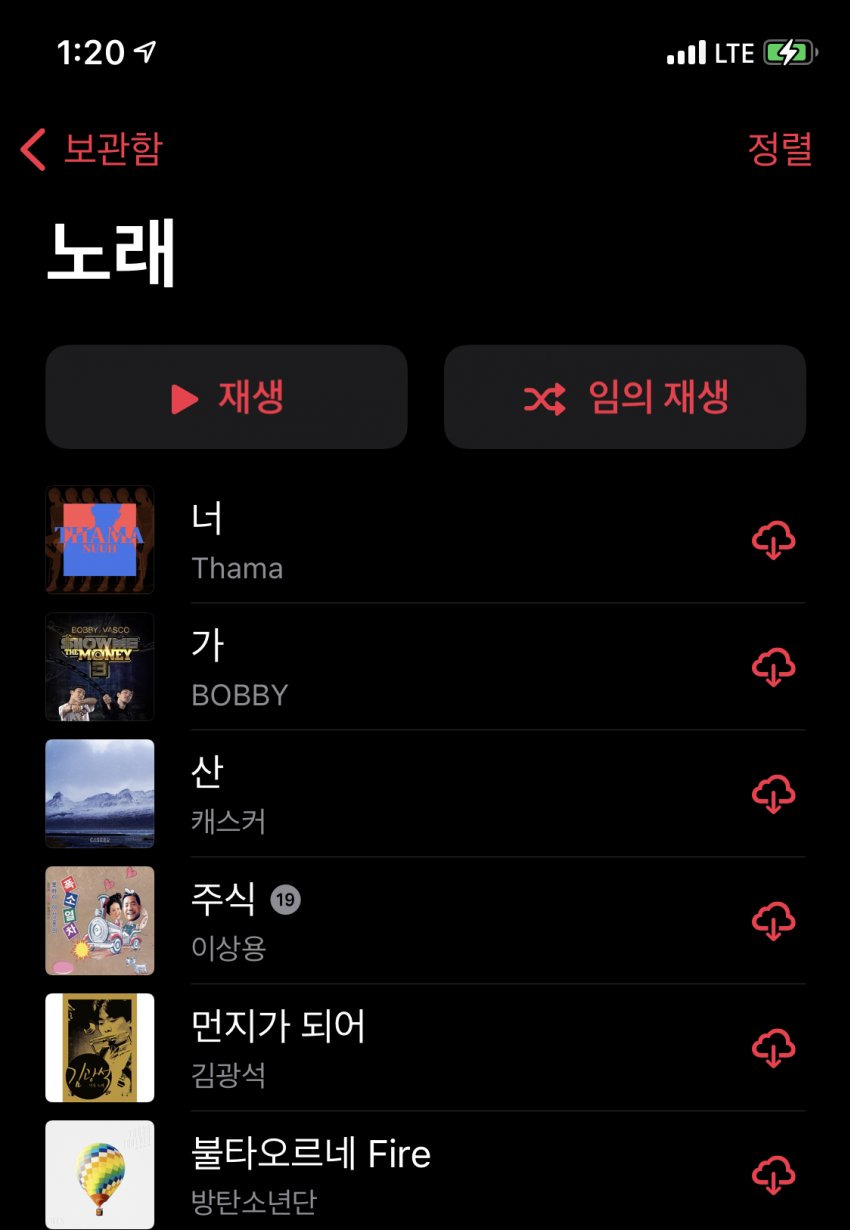The width and height of the screenshot is (850, 1230).
Task: Play the song 주식 by 이상용
Action: tap(400, 920)
